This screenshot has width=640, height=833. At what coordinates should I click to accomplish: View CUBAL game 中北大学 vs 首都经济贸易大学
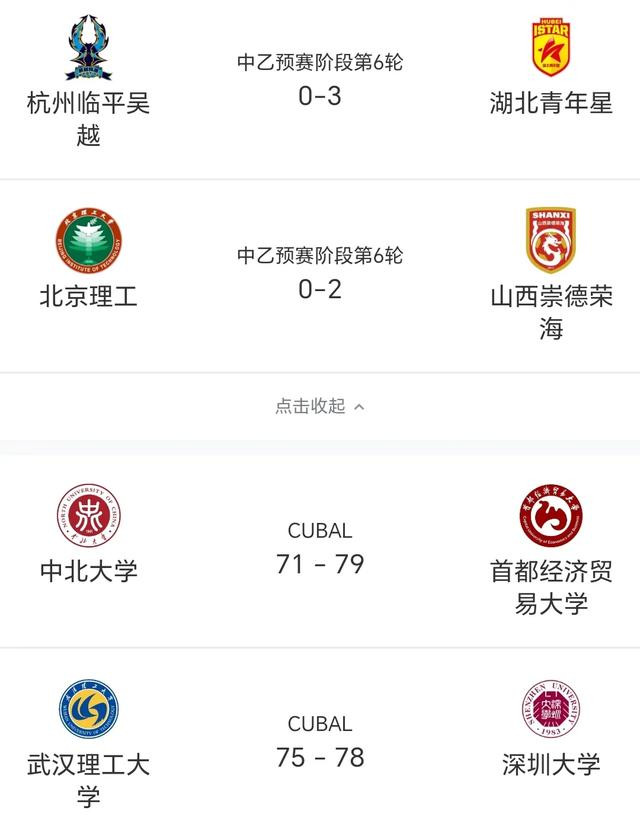(x=320, y=548)
